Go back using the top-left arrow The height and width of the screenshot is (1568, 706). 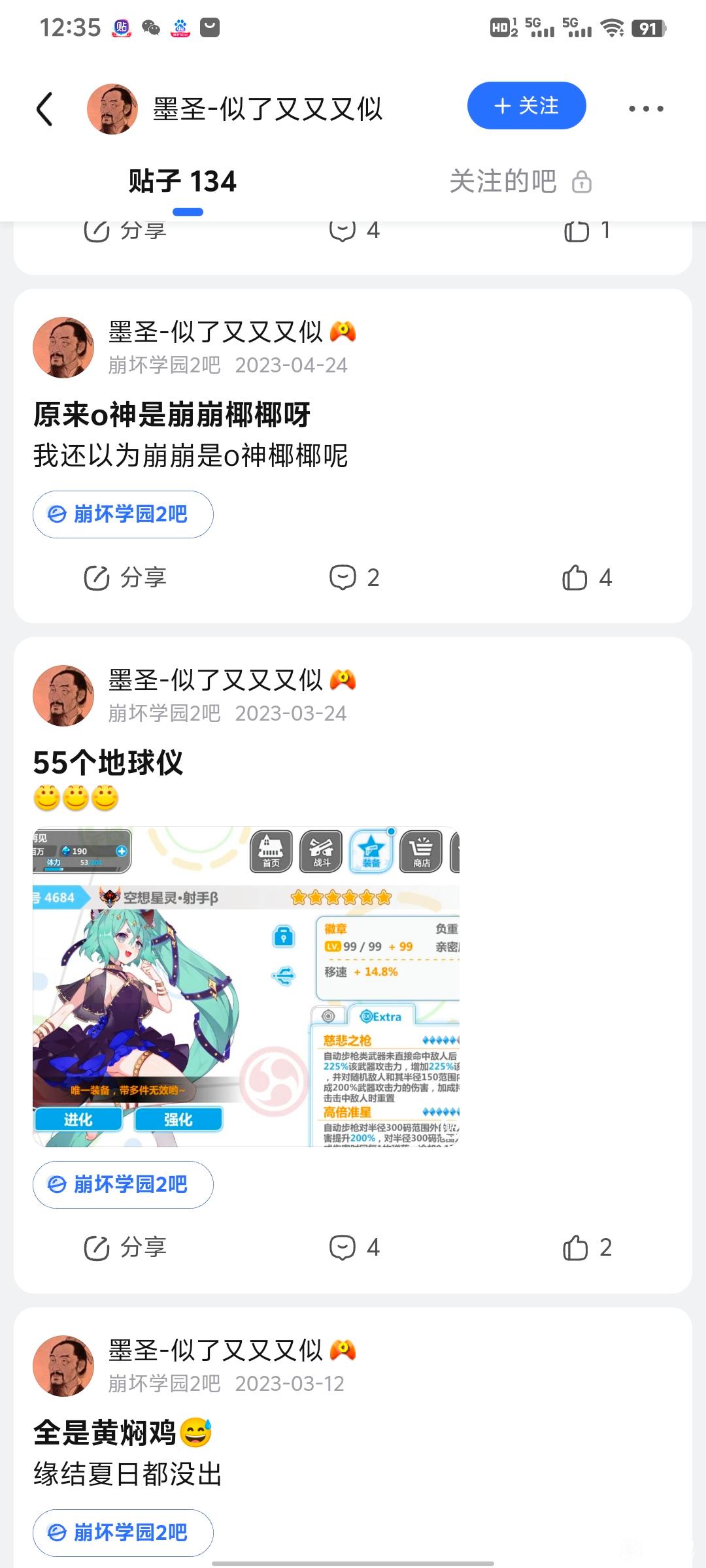pos(44,108)
